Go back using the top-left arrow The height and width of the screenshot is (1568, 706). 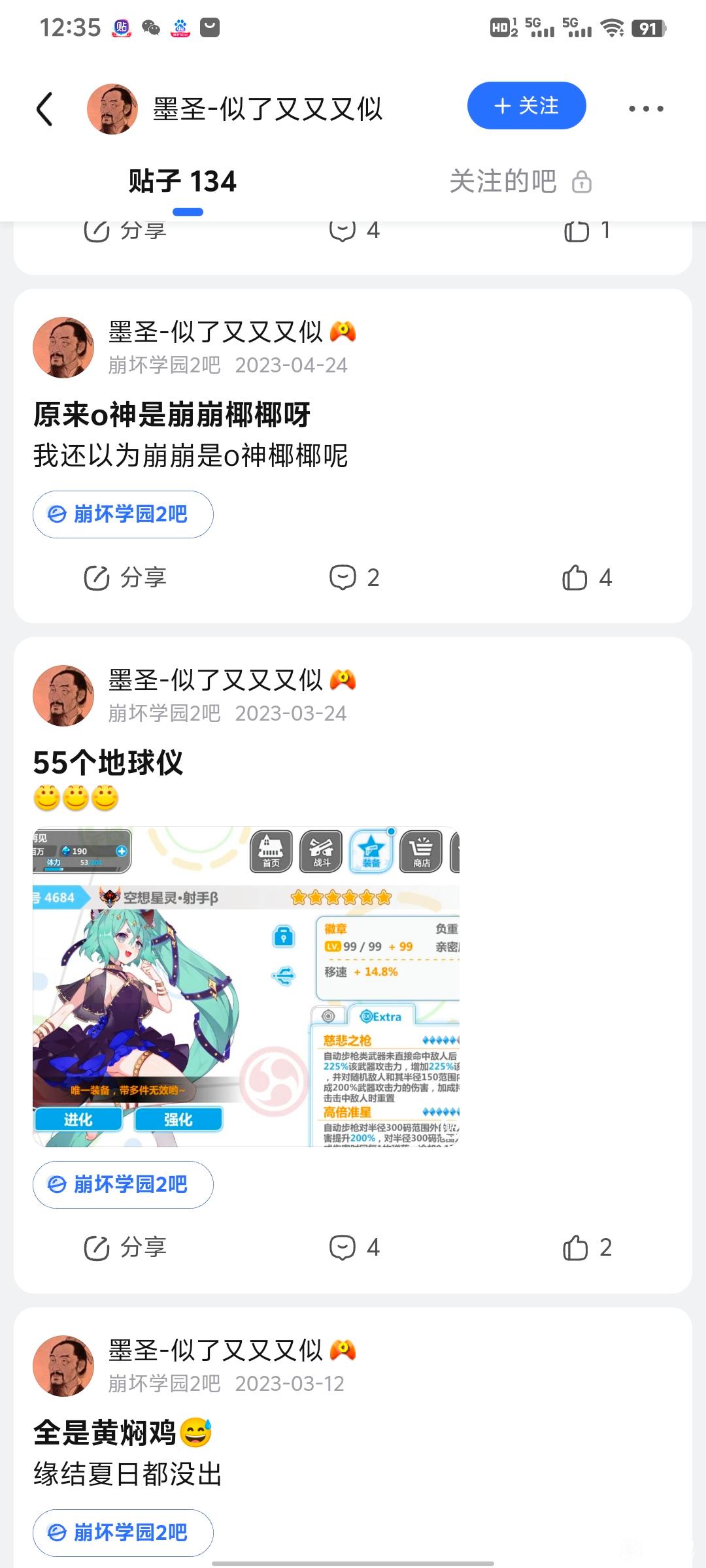pos(44,108)
